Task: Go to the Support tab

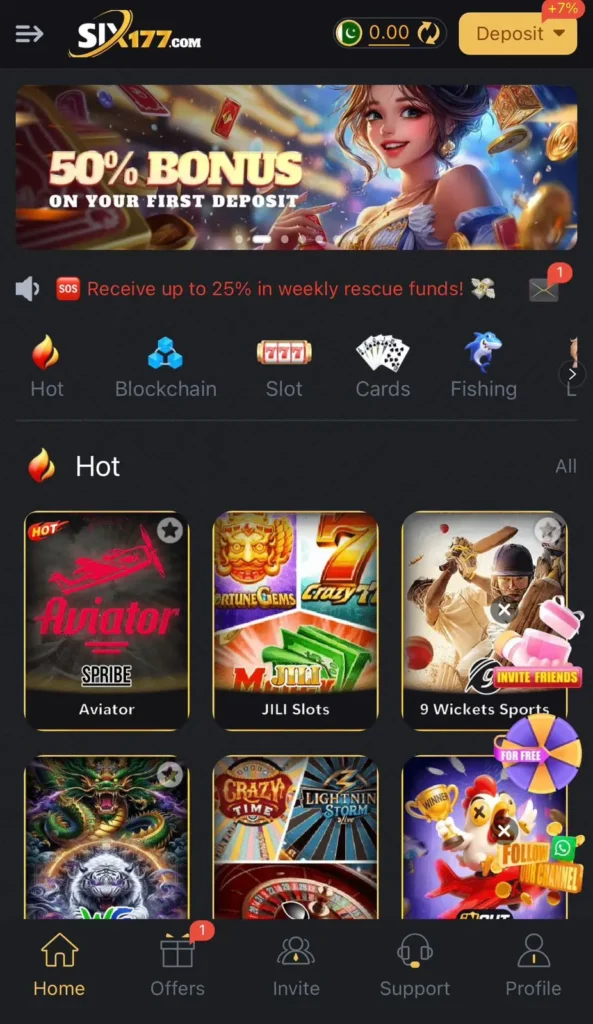Action: tap(415, 967)
